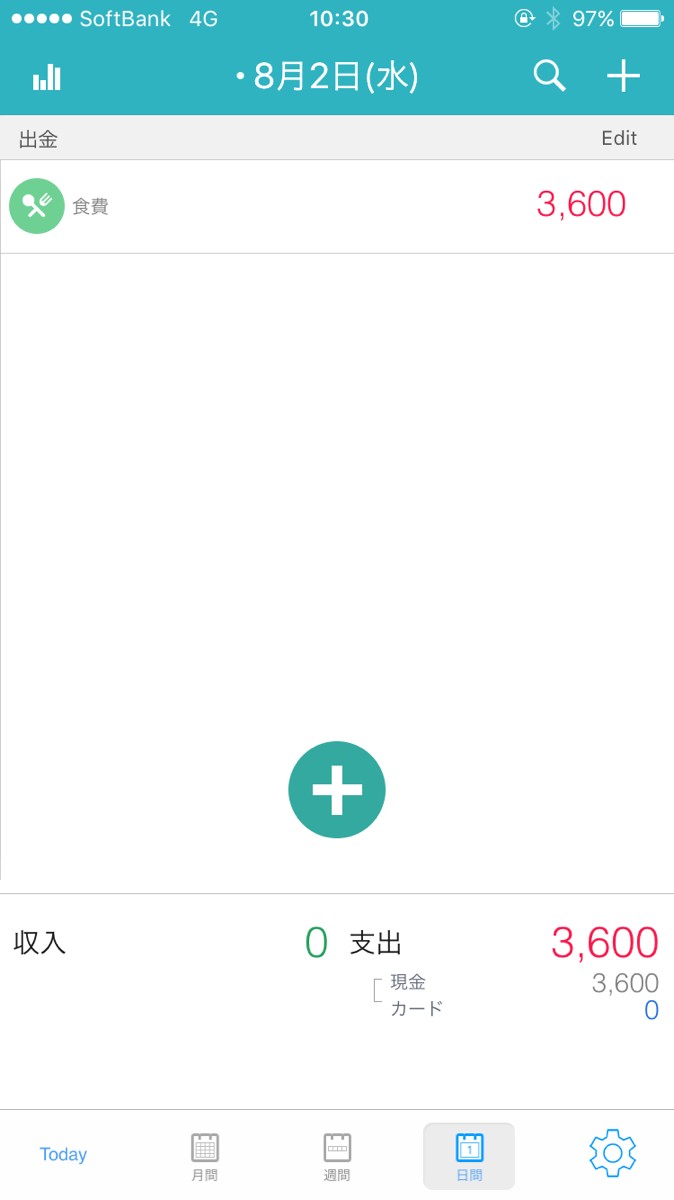The image size is (674, 1200).
Task: Open the bar chart statistics icon
Action: tap(47, 78)
